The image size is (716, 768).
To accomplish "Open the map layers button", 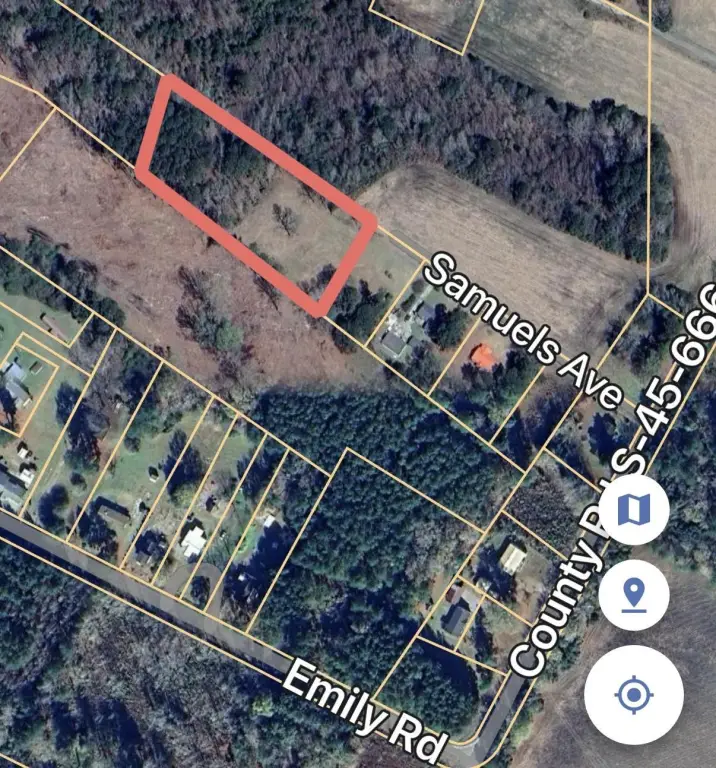I will (633, 510).
